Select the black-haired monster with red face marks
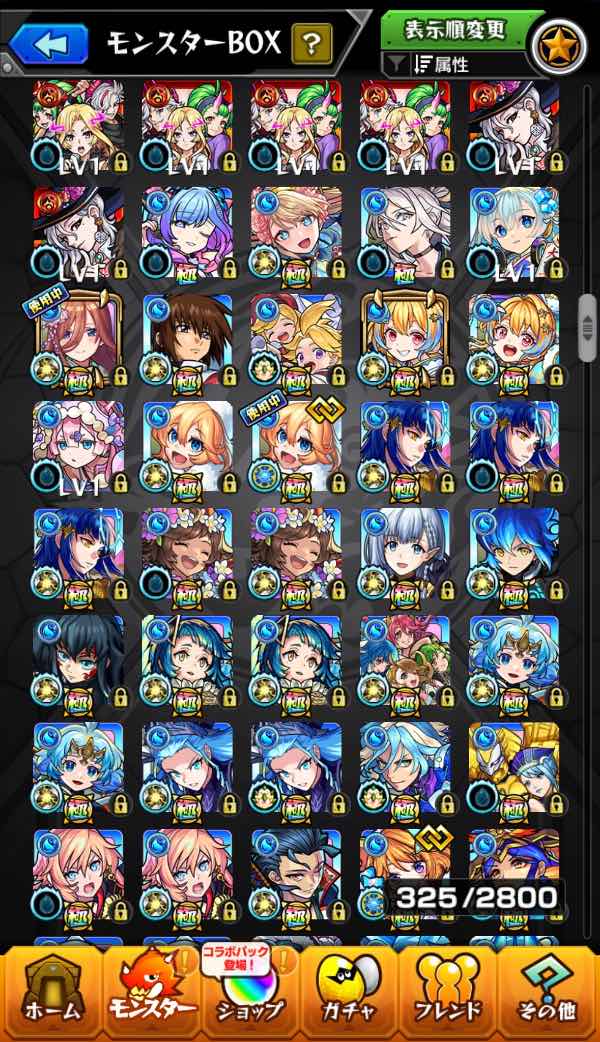Viewport: 600px width, 1042px height. (79, 664)
